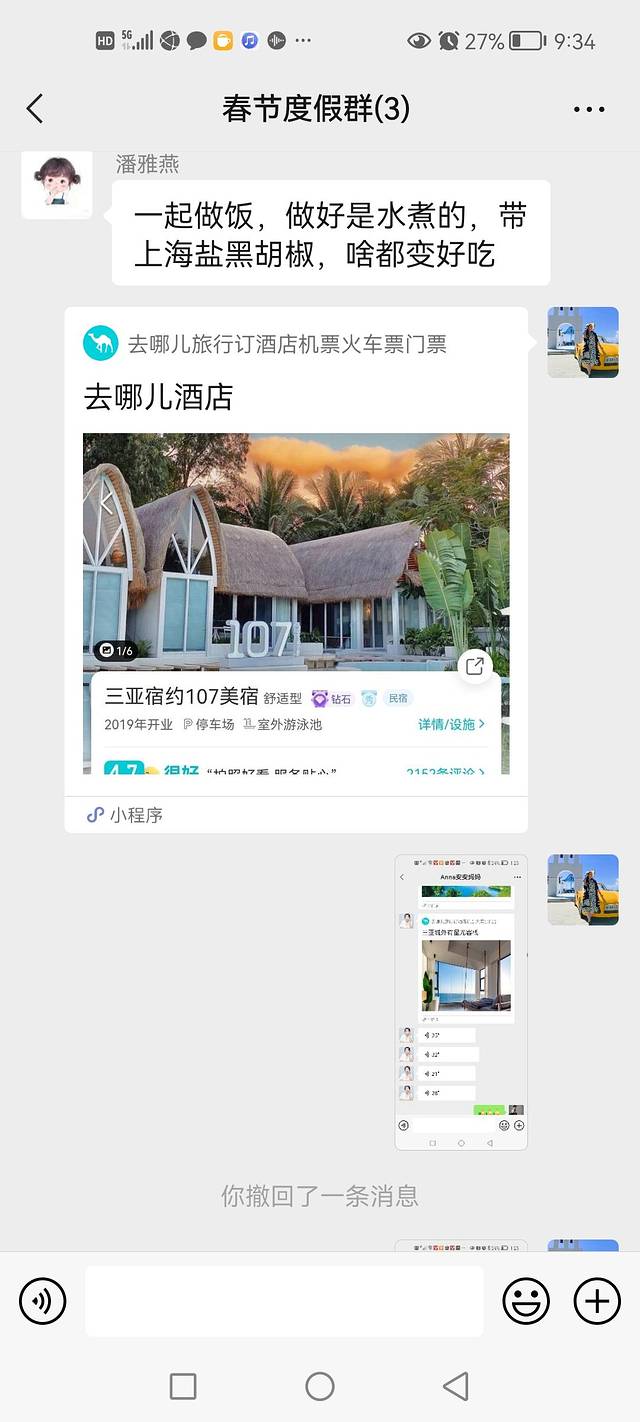Image resolution: width=640 pixels, height=1422 pixels.
Task: Open the plus attachments menu
Action: pyautogui.click(x=597, y=1301)
